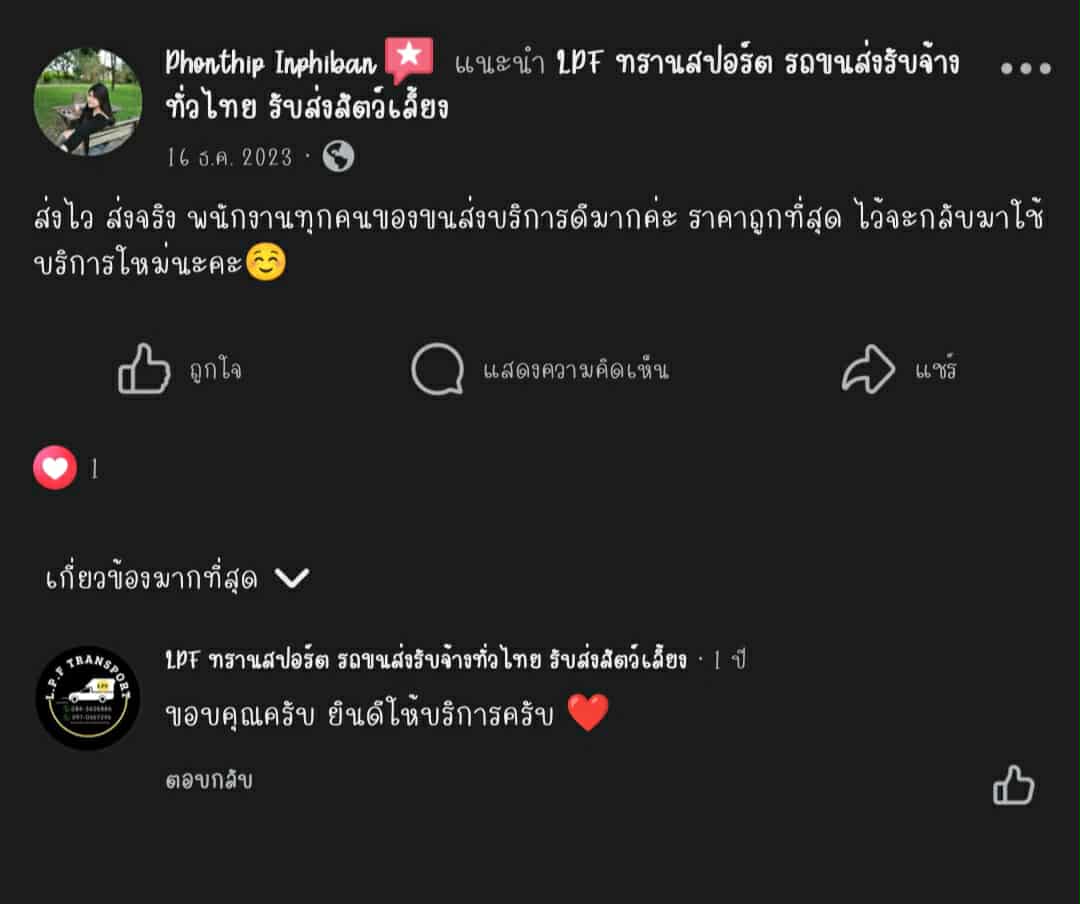Share the review using แชร์
The height and width of the screenshot is (904, 1080).
(x=898, y=370)
